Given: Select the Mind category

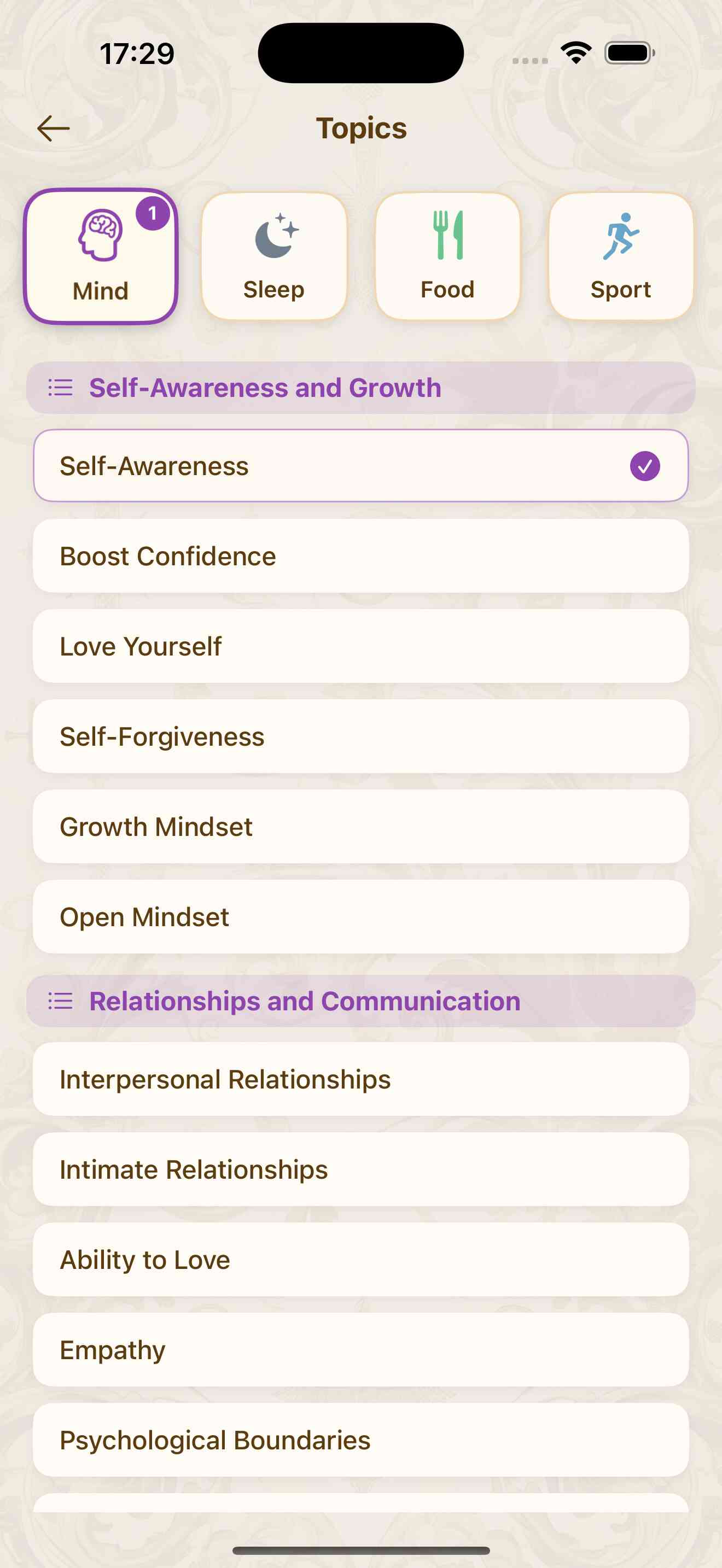Looking at the screenshot, I should tap(101, 256).
